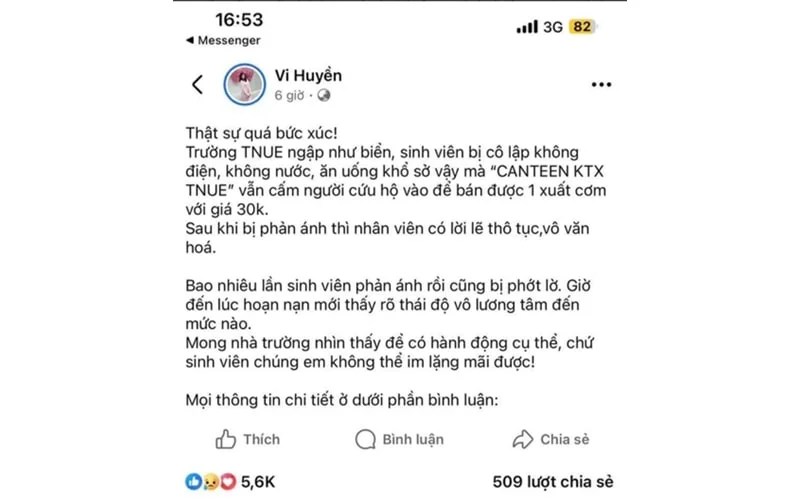View Vi Huyền's profile picture
The width and height of the screenshot is (800, 500).
click(x=244, y=84)
